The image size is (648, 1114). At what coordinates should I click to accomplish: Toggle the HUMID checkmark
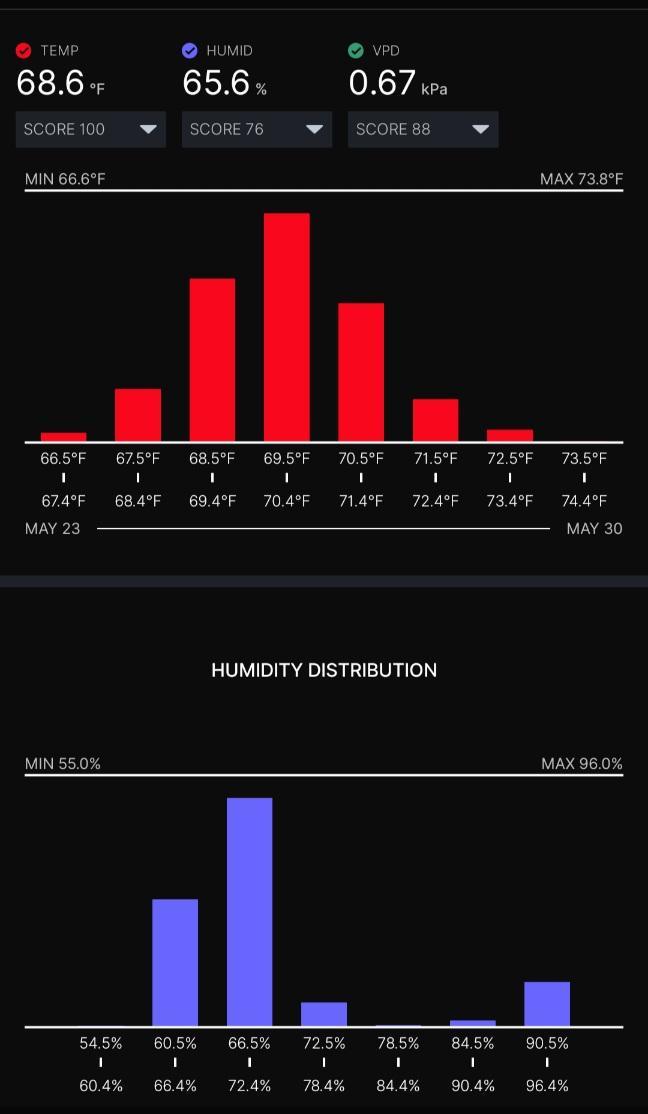click(x=190, y=51)
